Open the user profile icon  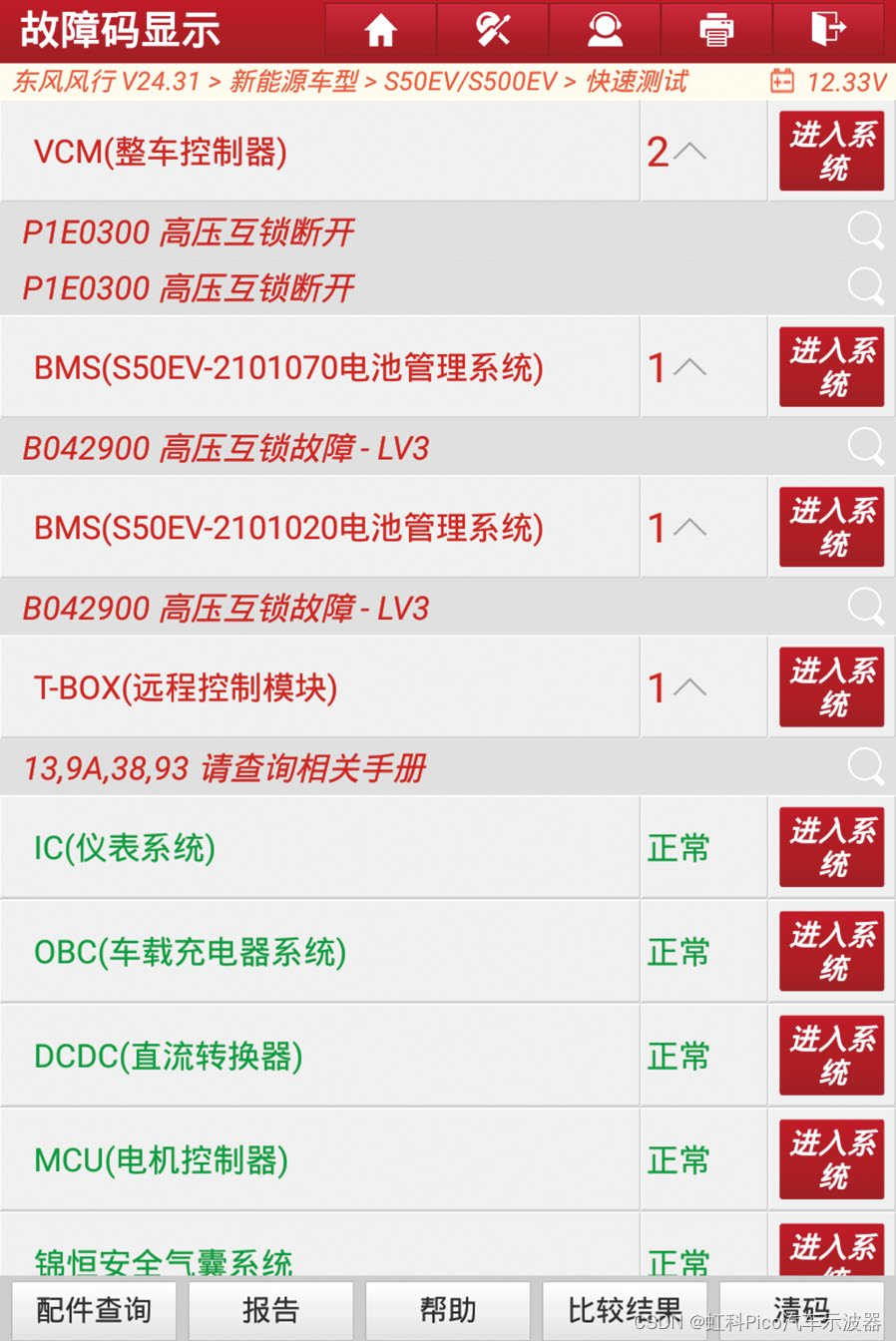(x=605, y=30)
